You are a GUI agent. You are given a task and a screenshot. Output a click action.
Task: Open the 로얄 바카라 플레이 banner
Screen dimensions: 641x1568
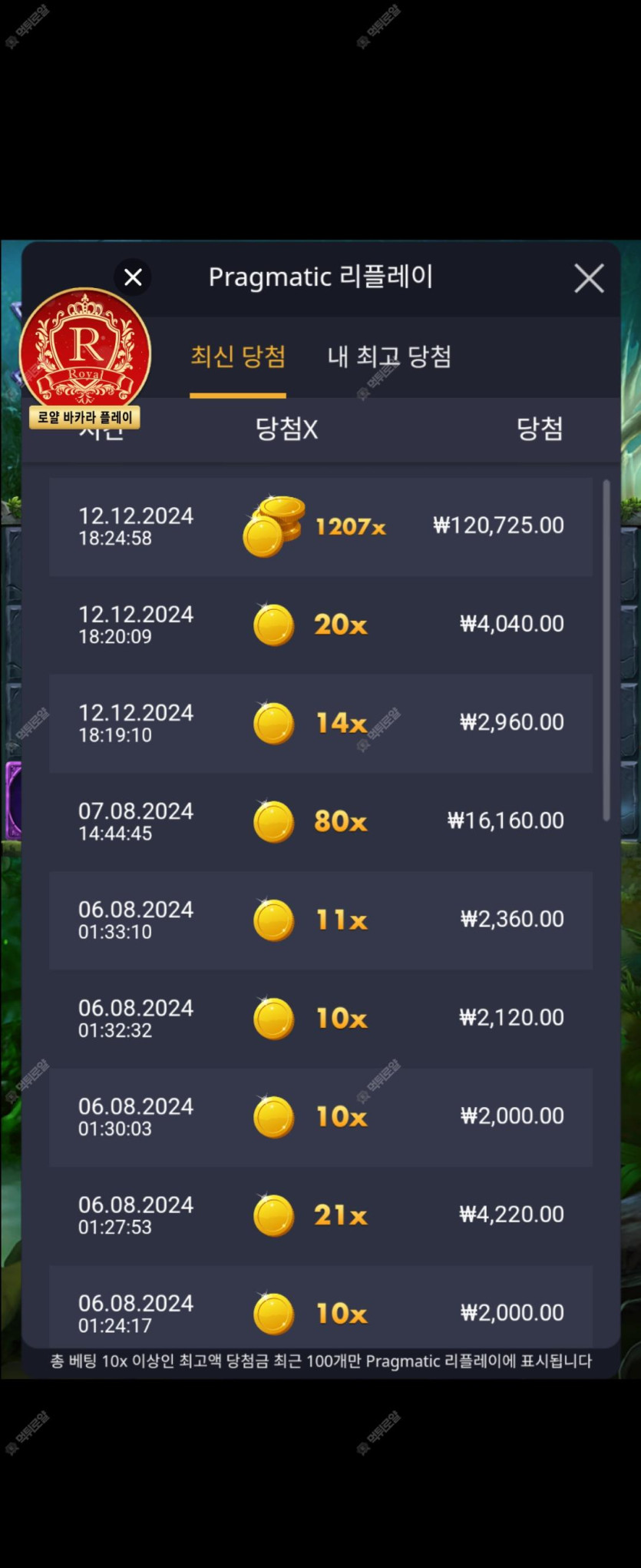(84, 353)
